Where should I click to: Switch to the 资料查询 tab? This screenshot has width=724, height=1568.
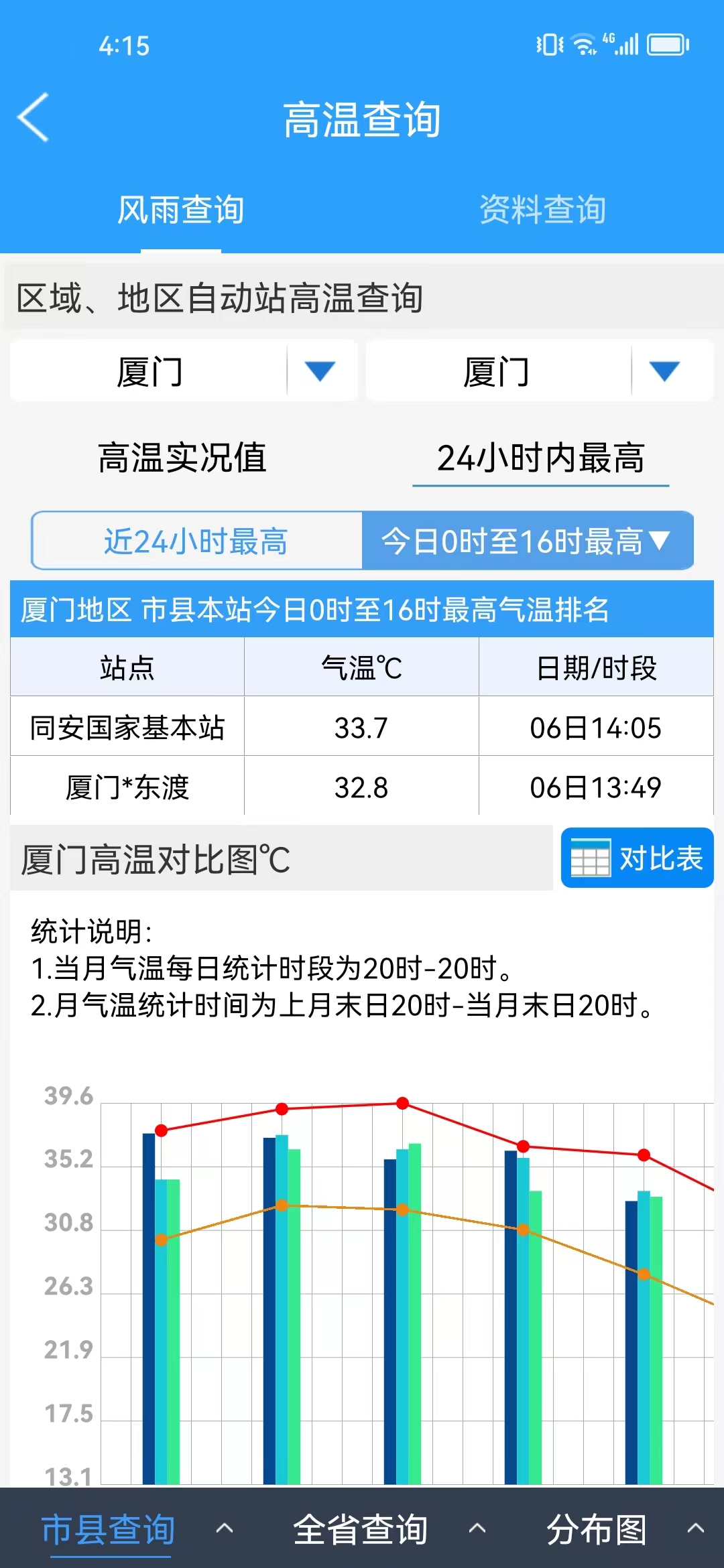click(x=543, y=210)
